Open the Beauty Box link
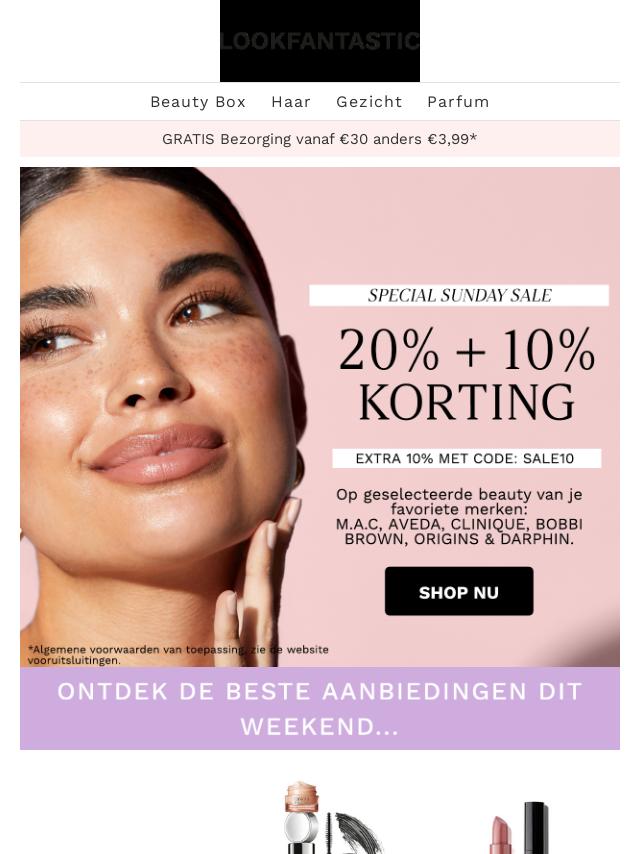 198,102
